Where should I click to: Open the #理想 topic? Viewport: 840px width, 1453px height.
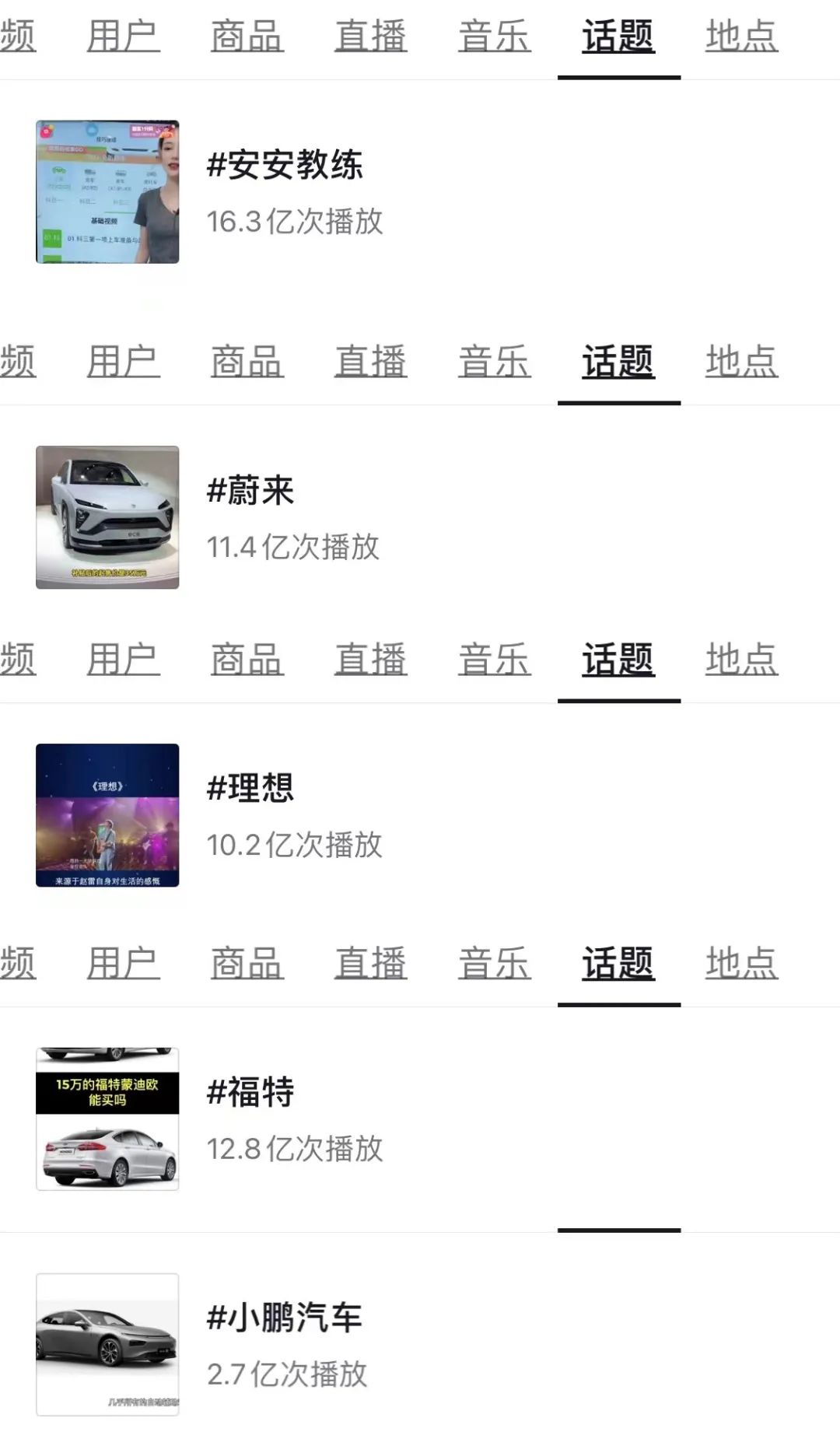(x=251, y=790)
